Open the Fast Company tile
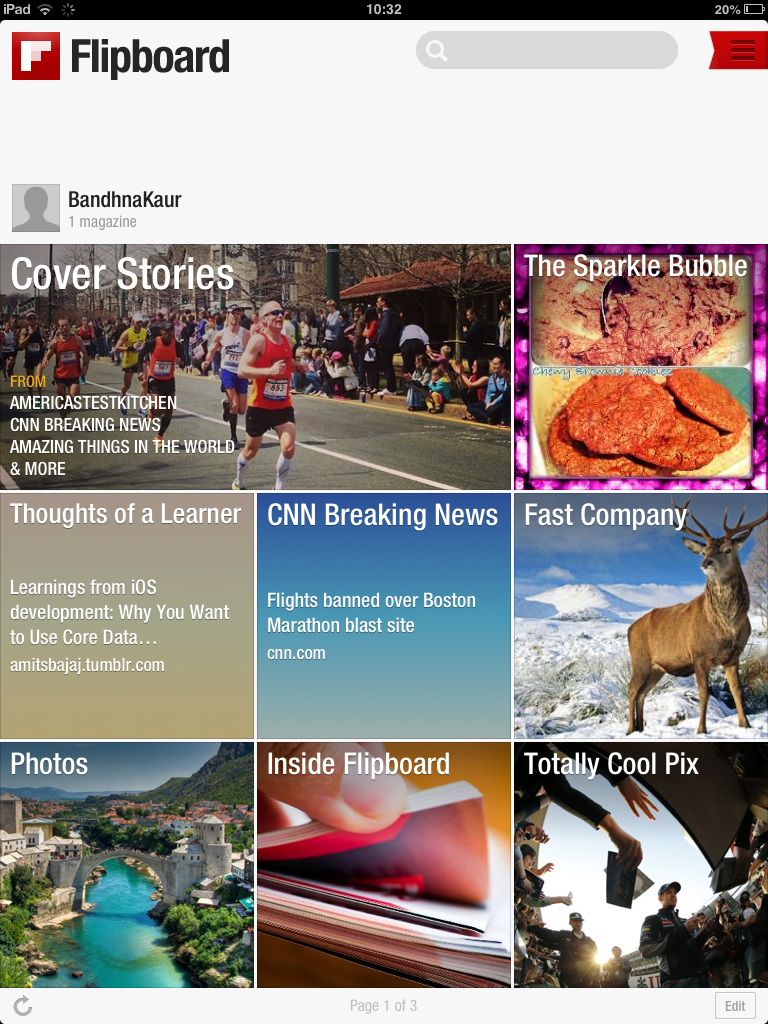This screenshot has width=768, height=1024. tap(641, 615)
